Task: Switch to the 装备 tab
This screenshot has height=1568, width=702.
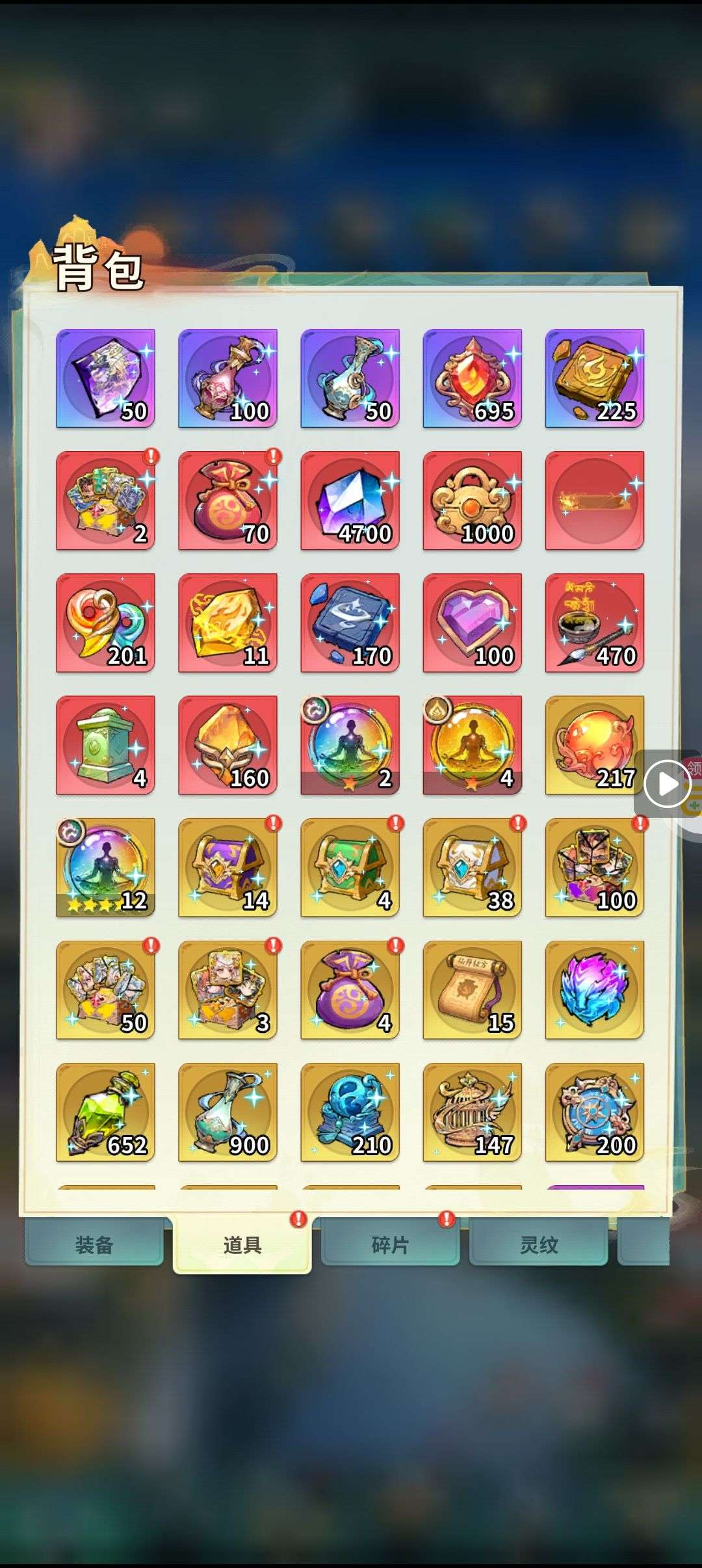Action: click(94, 1244)
